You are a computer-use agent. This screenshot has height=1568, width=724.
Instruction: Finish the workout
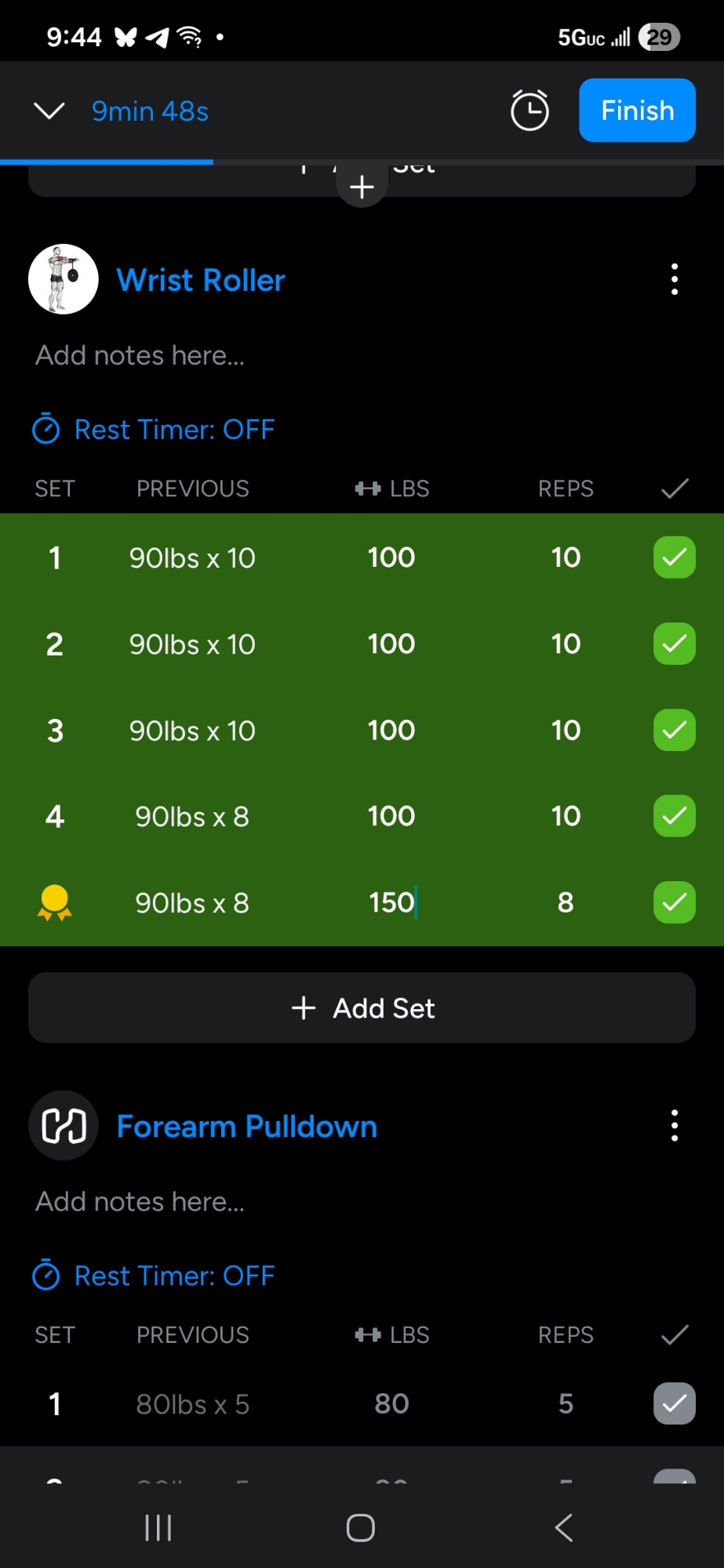[x=636, y=111]
